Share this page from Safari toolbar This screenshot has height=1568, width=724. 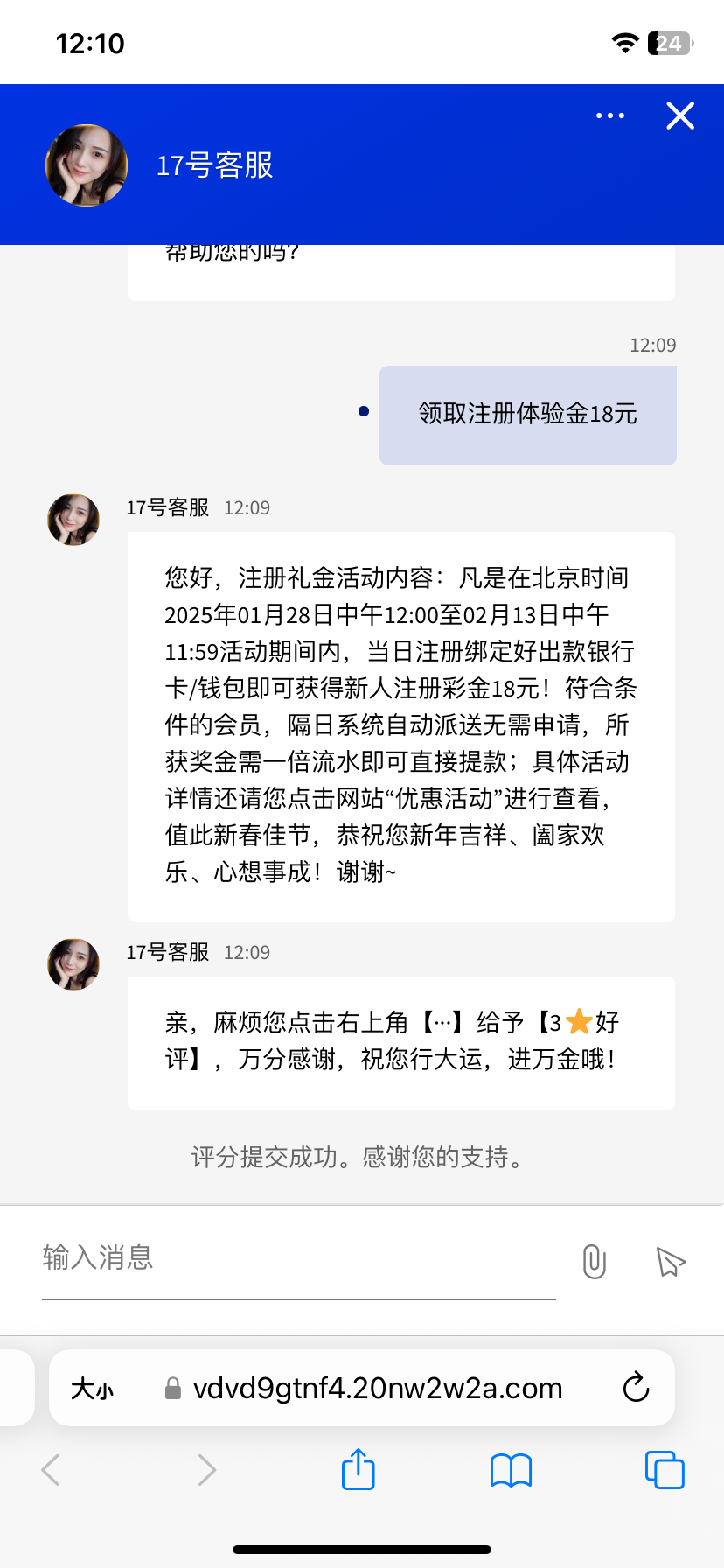(x=358, y=1469)
